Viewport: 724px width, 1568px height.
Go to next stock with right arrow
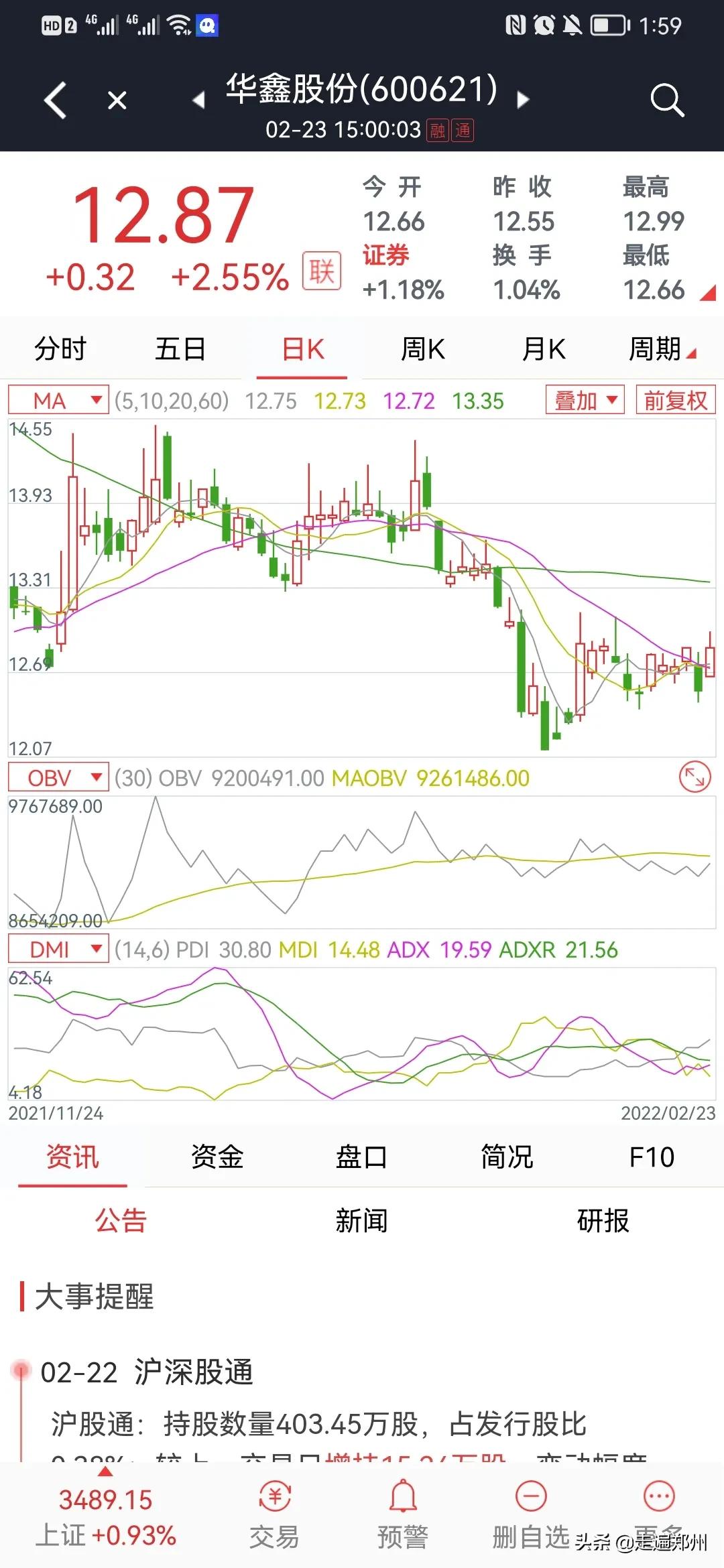pyautogui.click(x=524, y=101)
